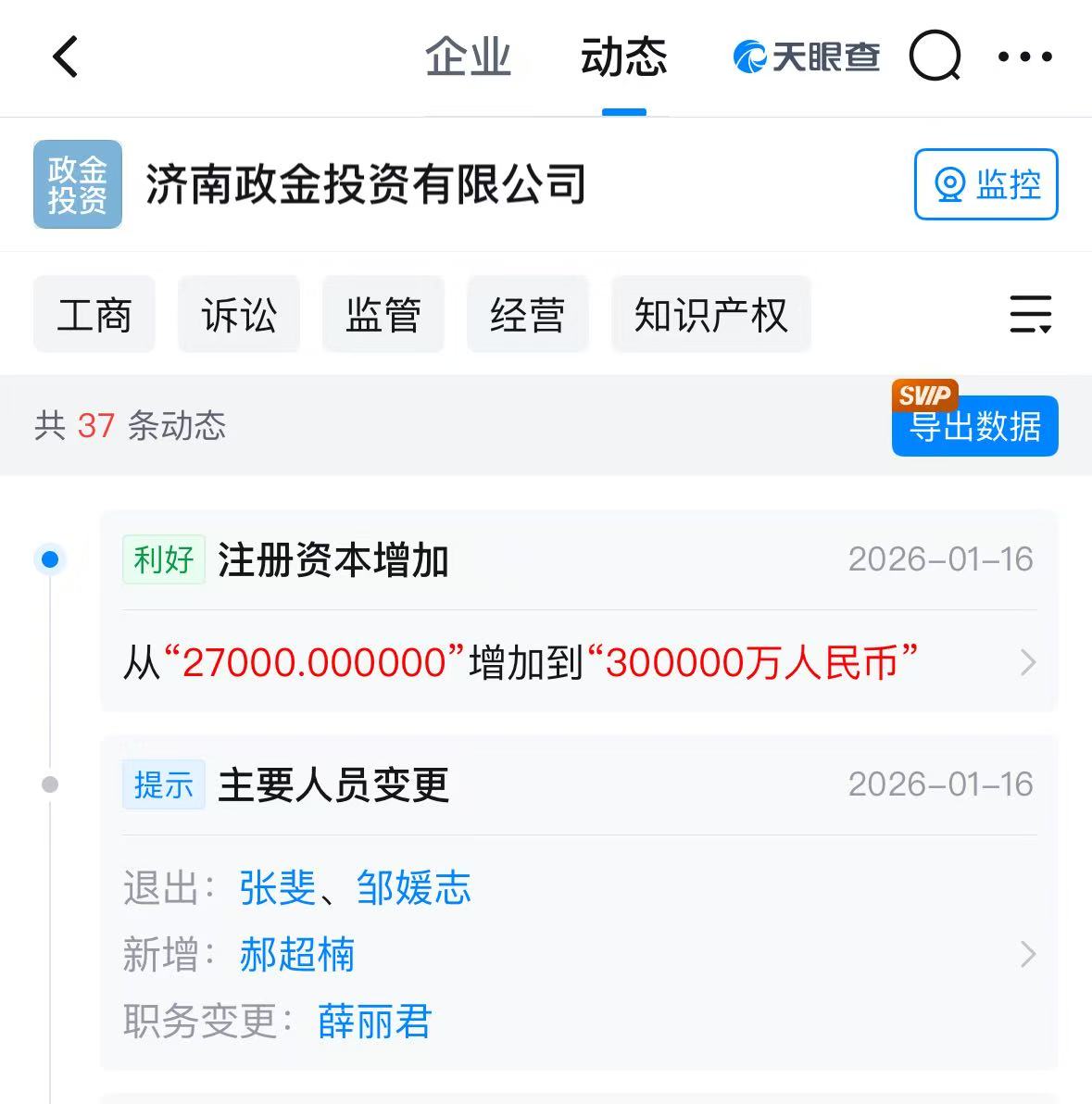Open company profile 济南政金投资有限公司

pyautogui.click(x=366, y=184)
